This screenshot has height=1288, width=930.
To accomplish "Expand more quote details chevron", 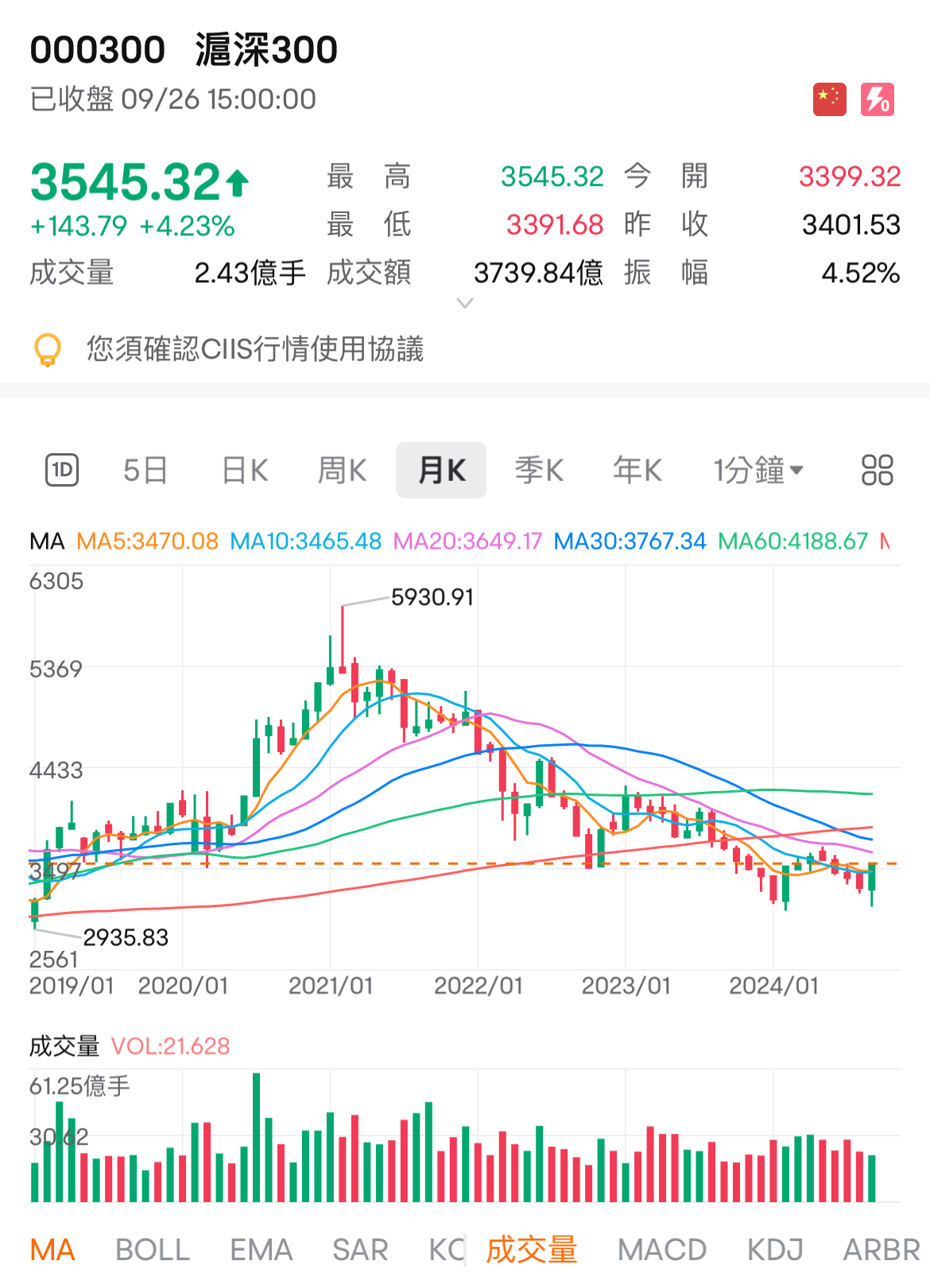I will coord(466,303).
